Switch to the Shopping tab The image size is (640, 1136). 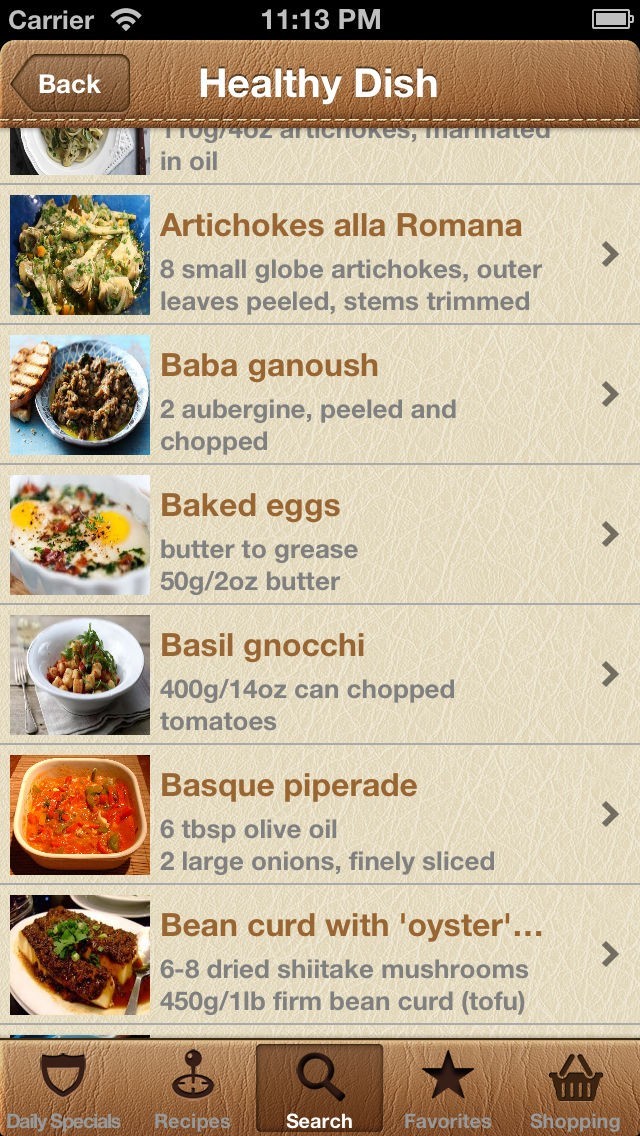pos(575,1090)
